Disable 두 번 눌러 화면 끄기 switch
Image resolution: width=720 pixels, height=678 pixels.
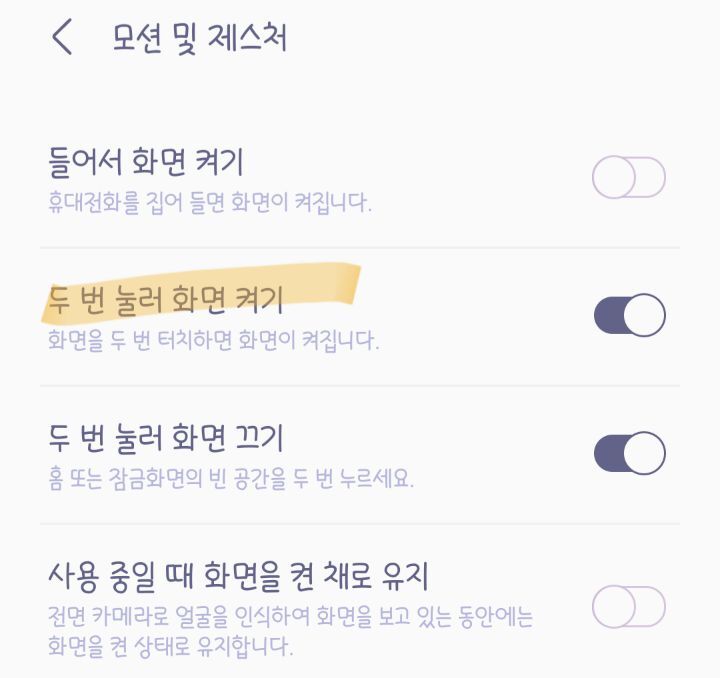629,453
